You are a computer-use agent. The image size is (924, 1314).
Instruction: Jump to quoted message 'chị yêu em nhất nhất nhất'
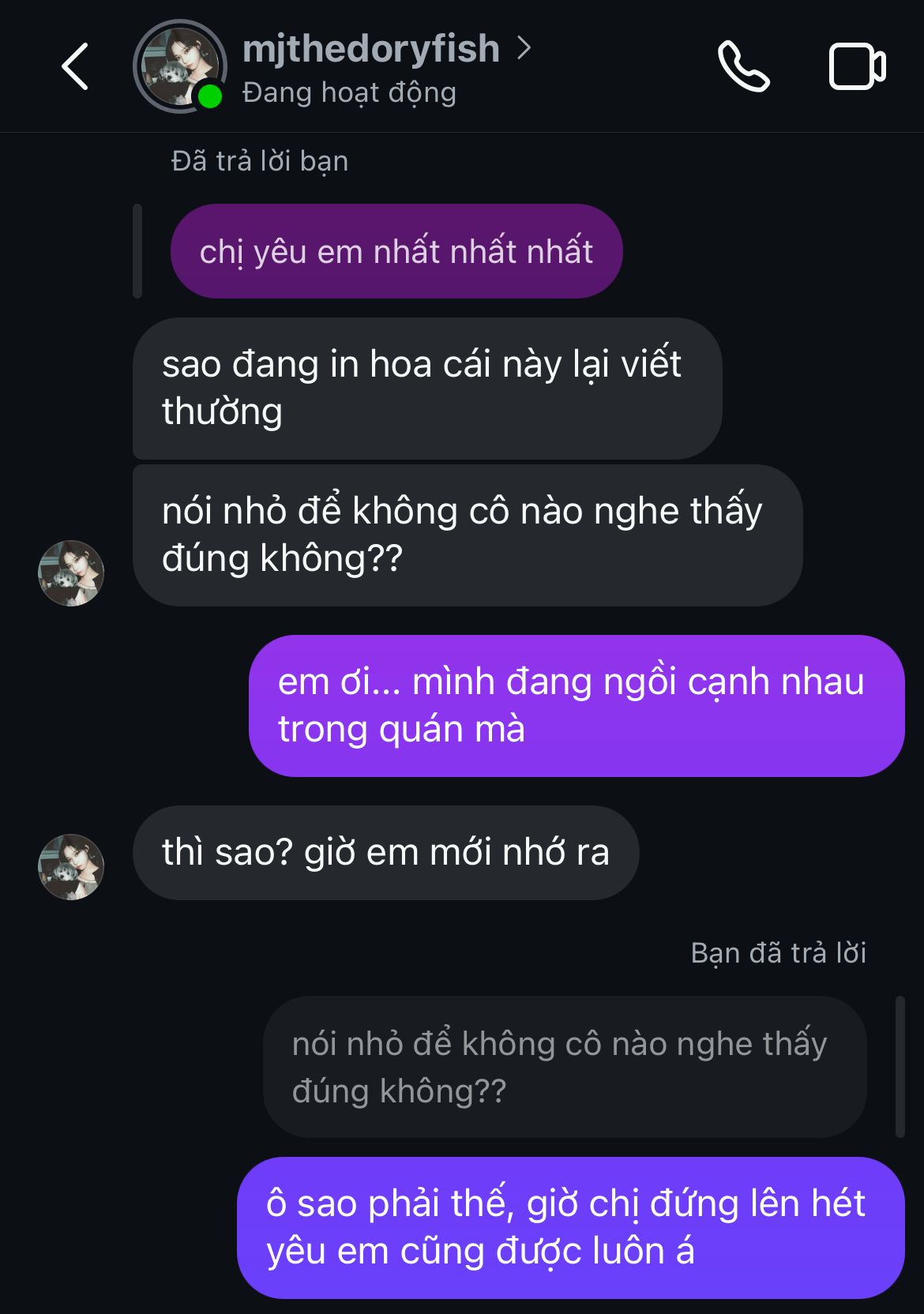[396, 251]
